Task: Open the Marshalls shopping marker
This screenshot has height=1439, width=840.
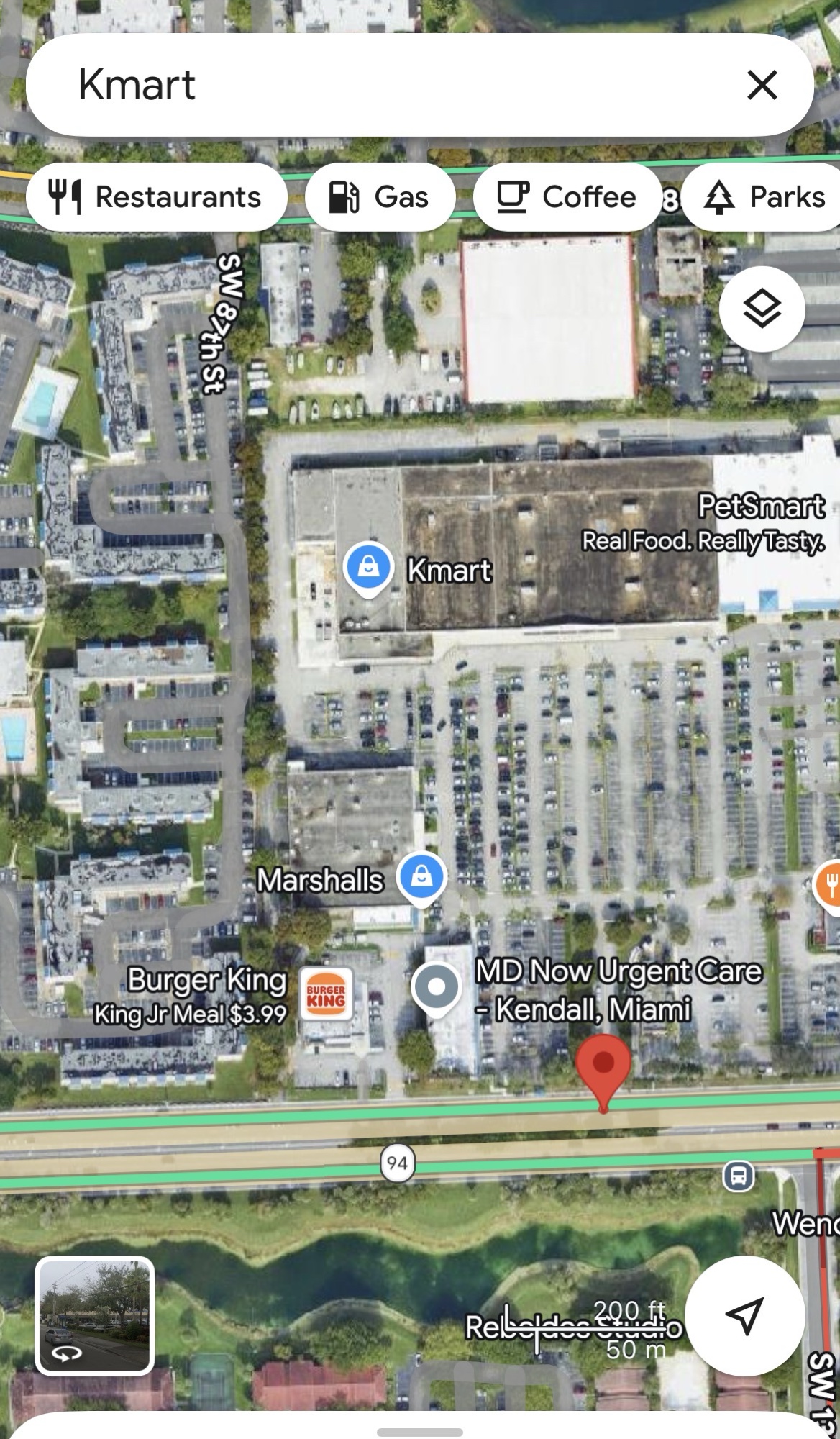Action: click(422, 876)
